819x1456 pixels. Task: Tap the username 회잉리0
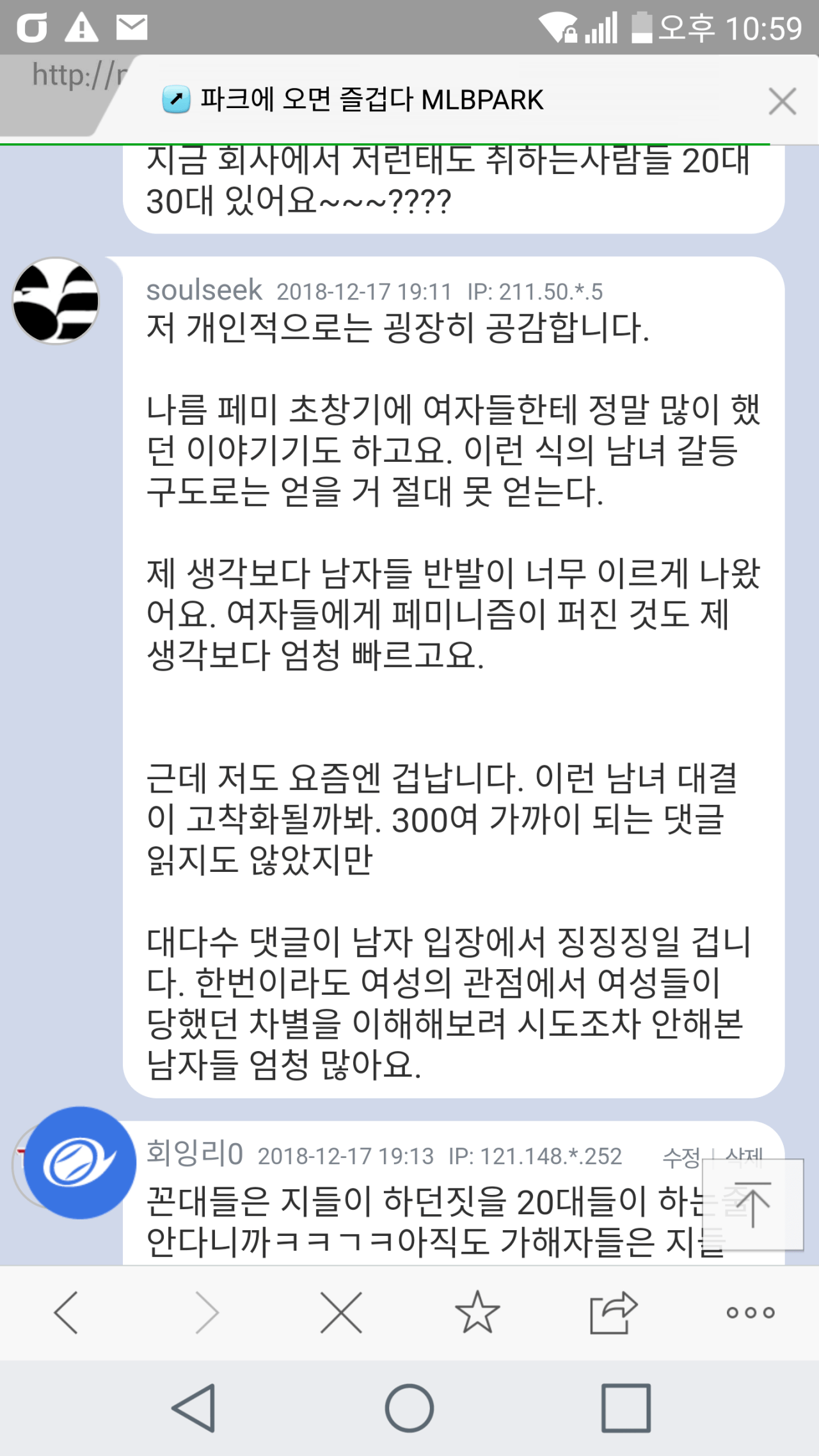(195, 1155)
